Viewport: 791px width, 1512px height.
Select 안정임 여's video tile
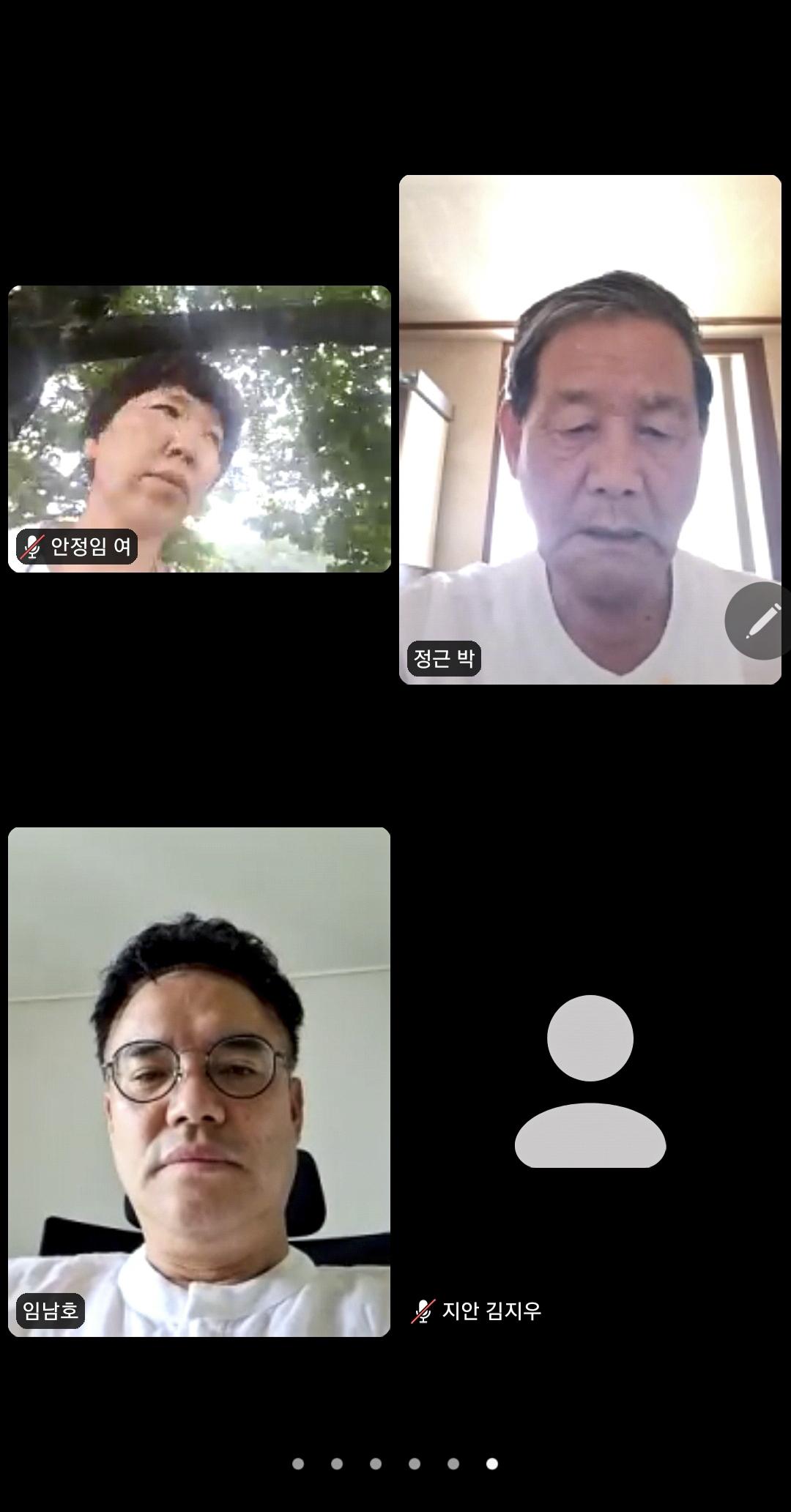coord(199,428)
